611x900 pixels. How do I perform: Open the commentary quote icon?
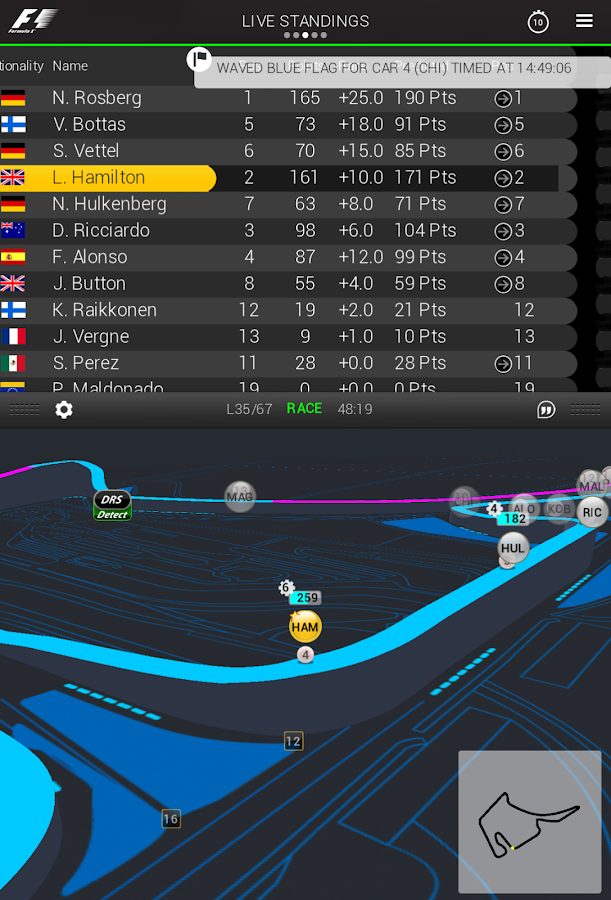point(546,409)
